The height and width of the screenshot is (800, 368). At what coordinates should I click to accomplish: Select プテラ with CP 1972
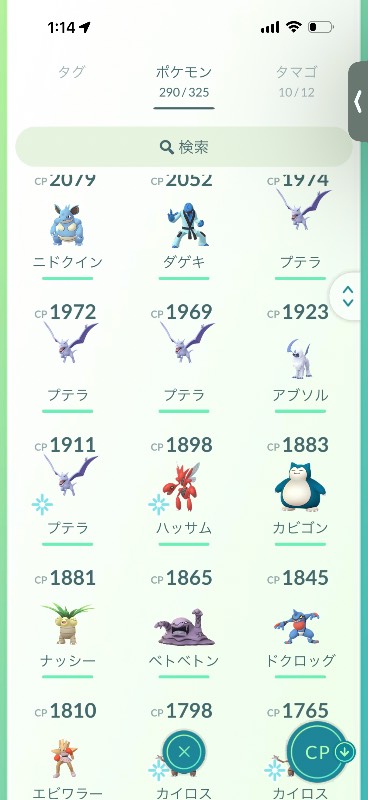point(67,357)
